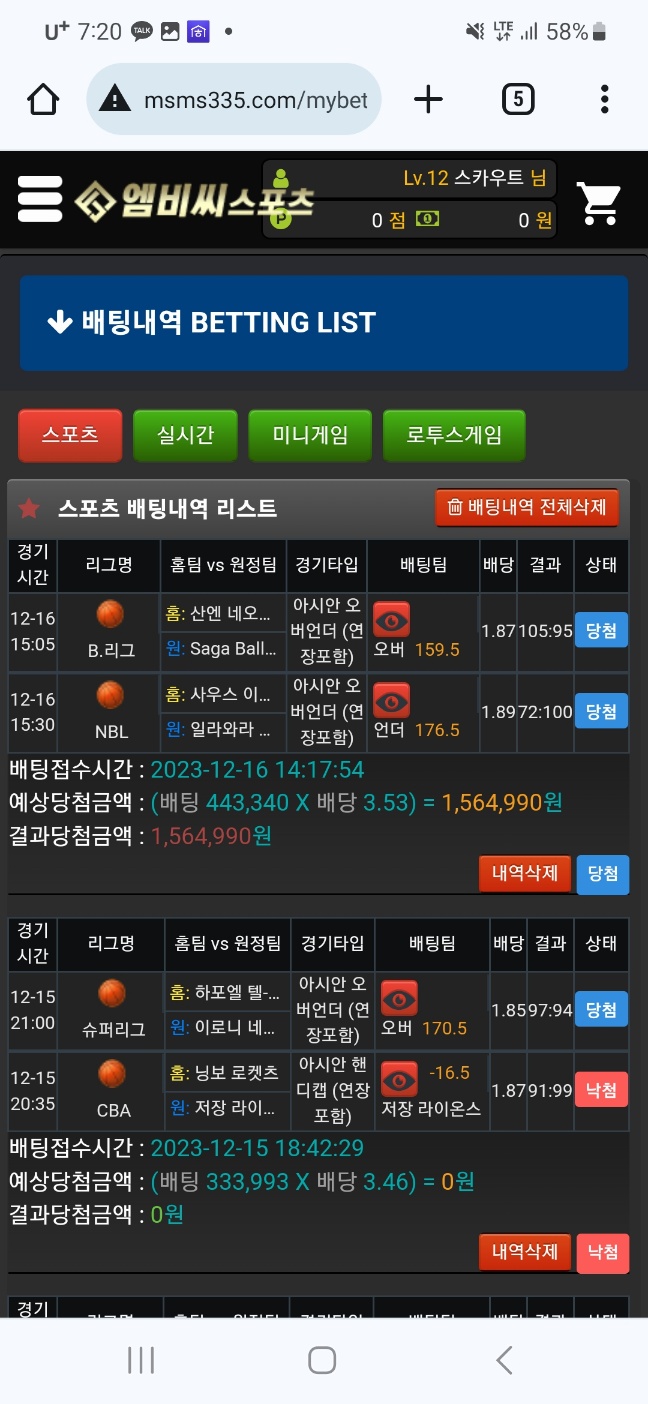Viewport: 648px width, 1404px height.
Task: Delete the 2023-12-15 bet record (내역삭제)
Action: click(524, 1251)
